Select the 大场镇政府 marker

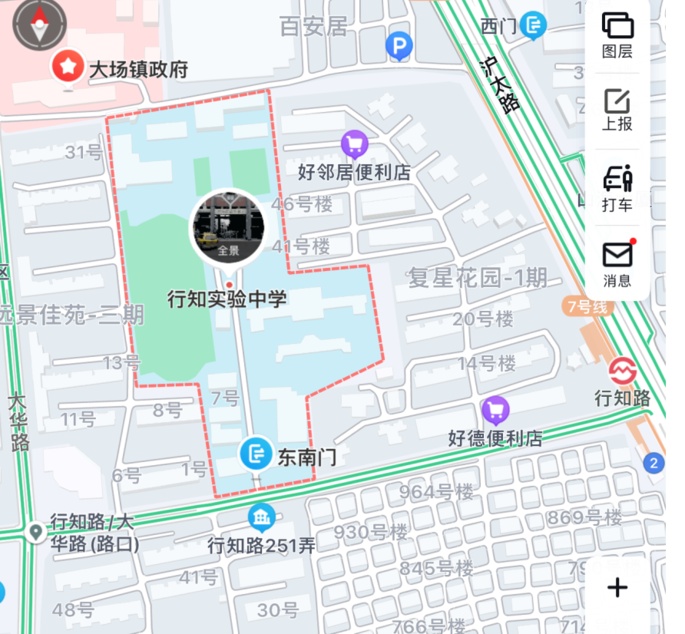coord(68,68)
